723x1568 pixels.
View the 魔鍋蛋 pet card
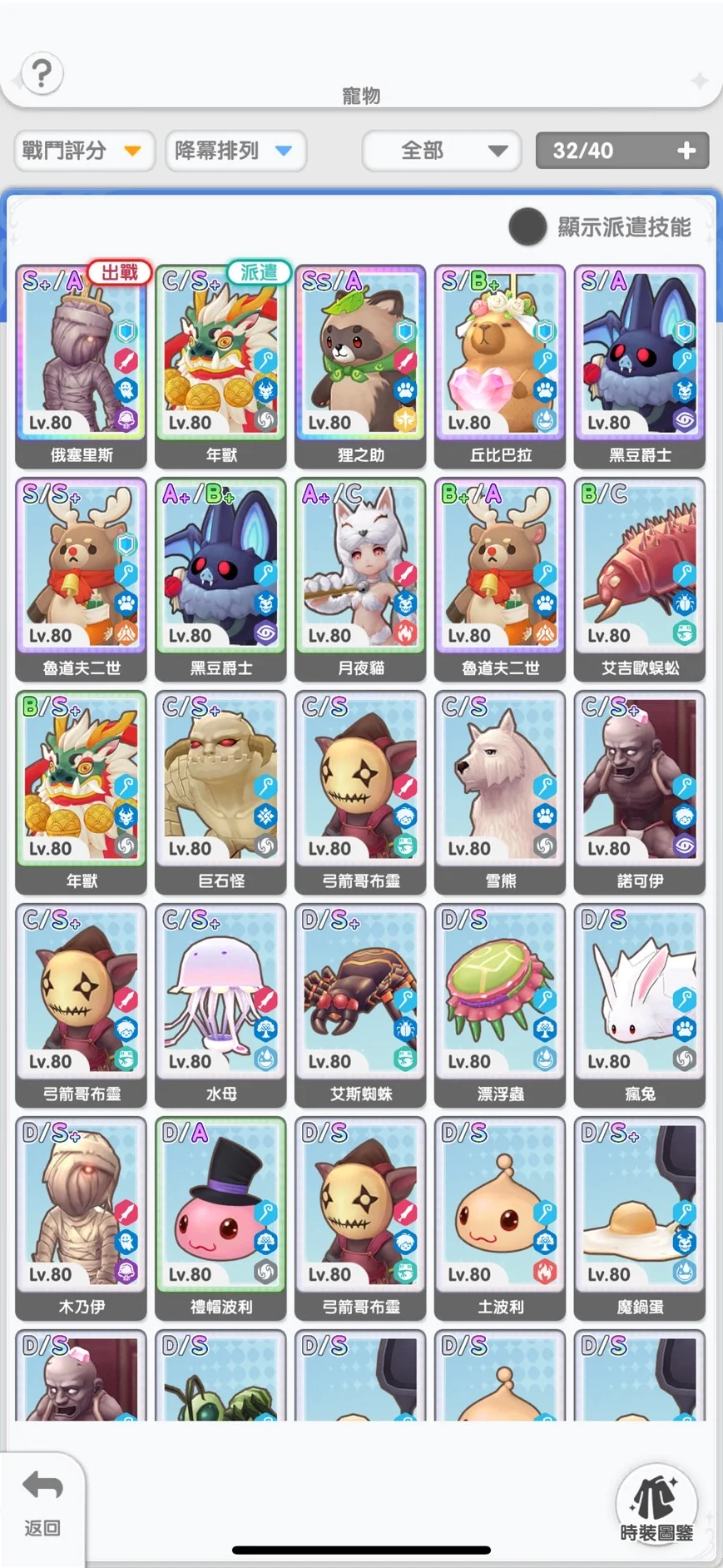pyautogui.click(x=639, y=1218)
